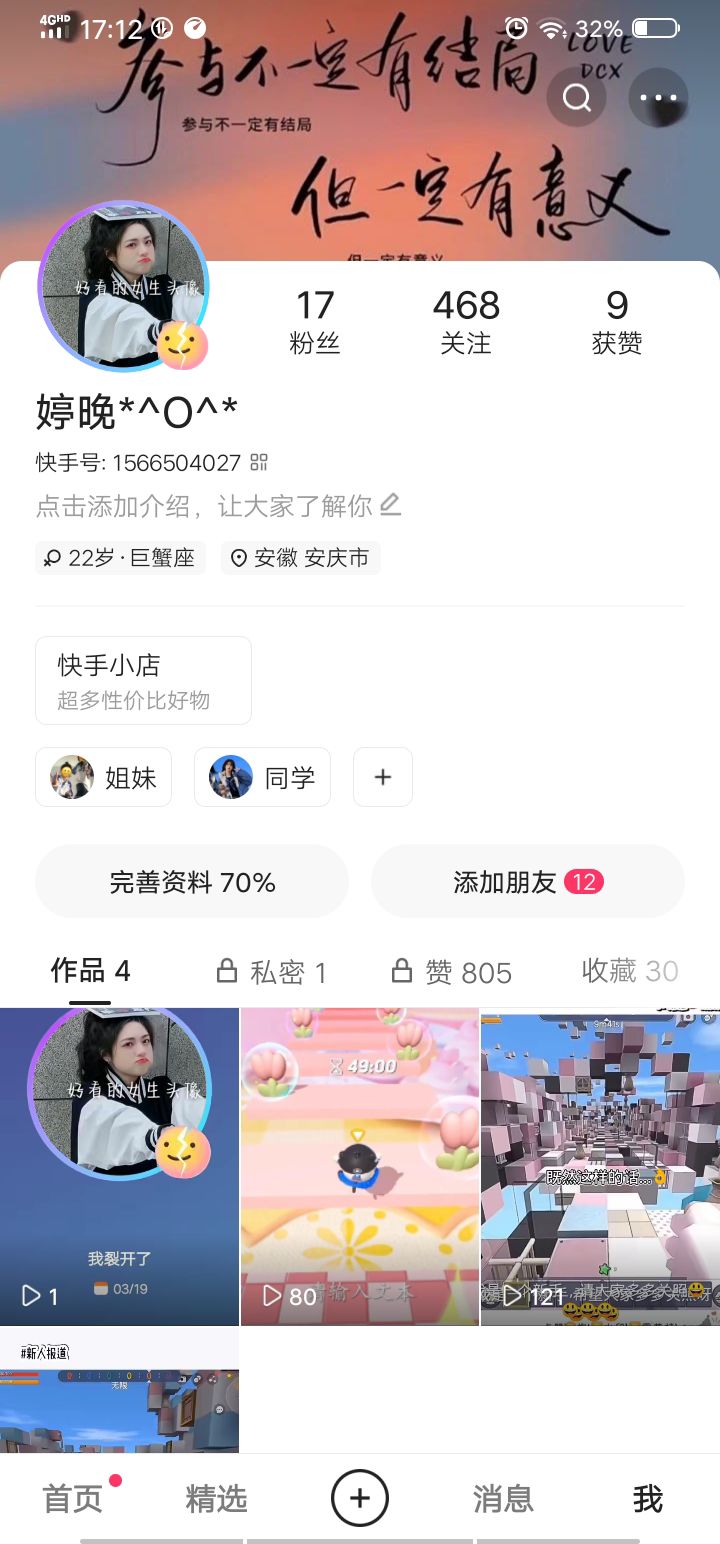Go to the 首页 home tab
This screenshot has height=1544, width=720.
pyautogui.click(x=73, y=1498)
